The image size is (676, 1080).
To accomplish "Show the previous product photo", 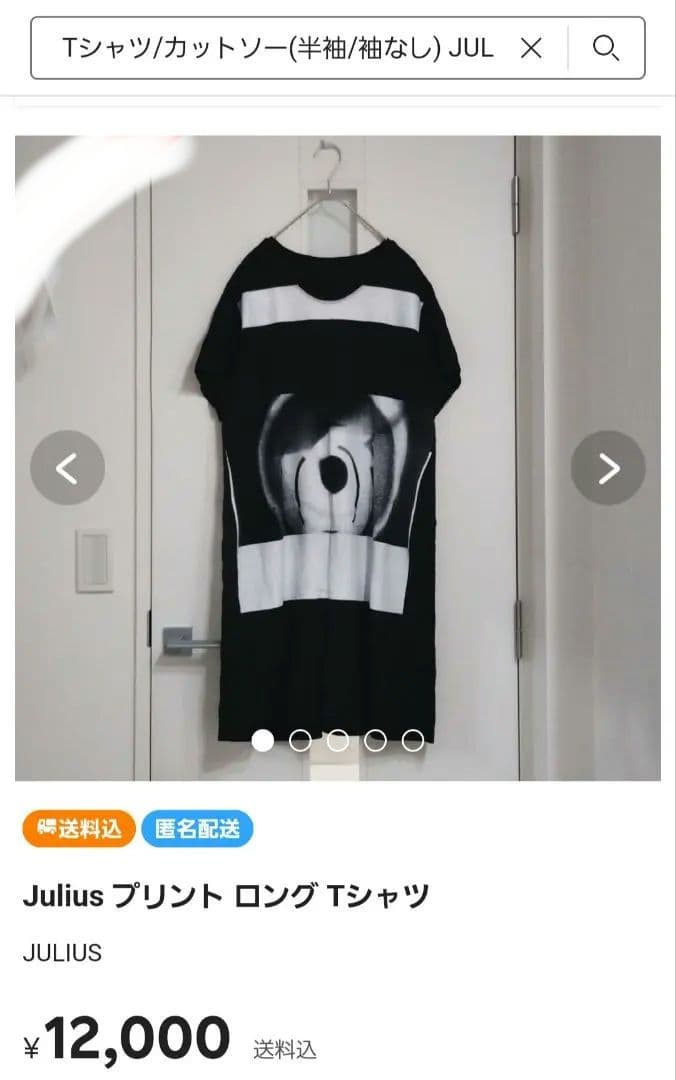I will point(67,468).
